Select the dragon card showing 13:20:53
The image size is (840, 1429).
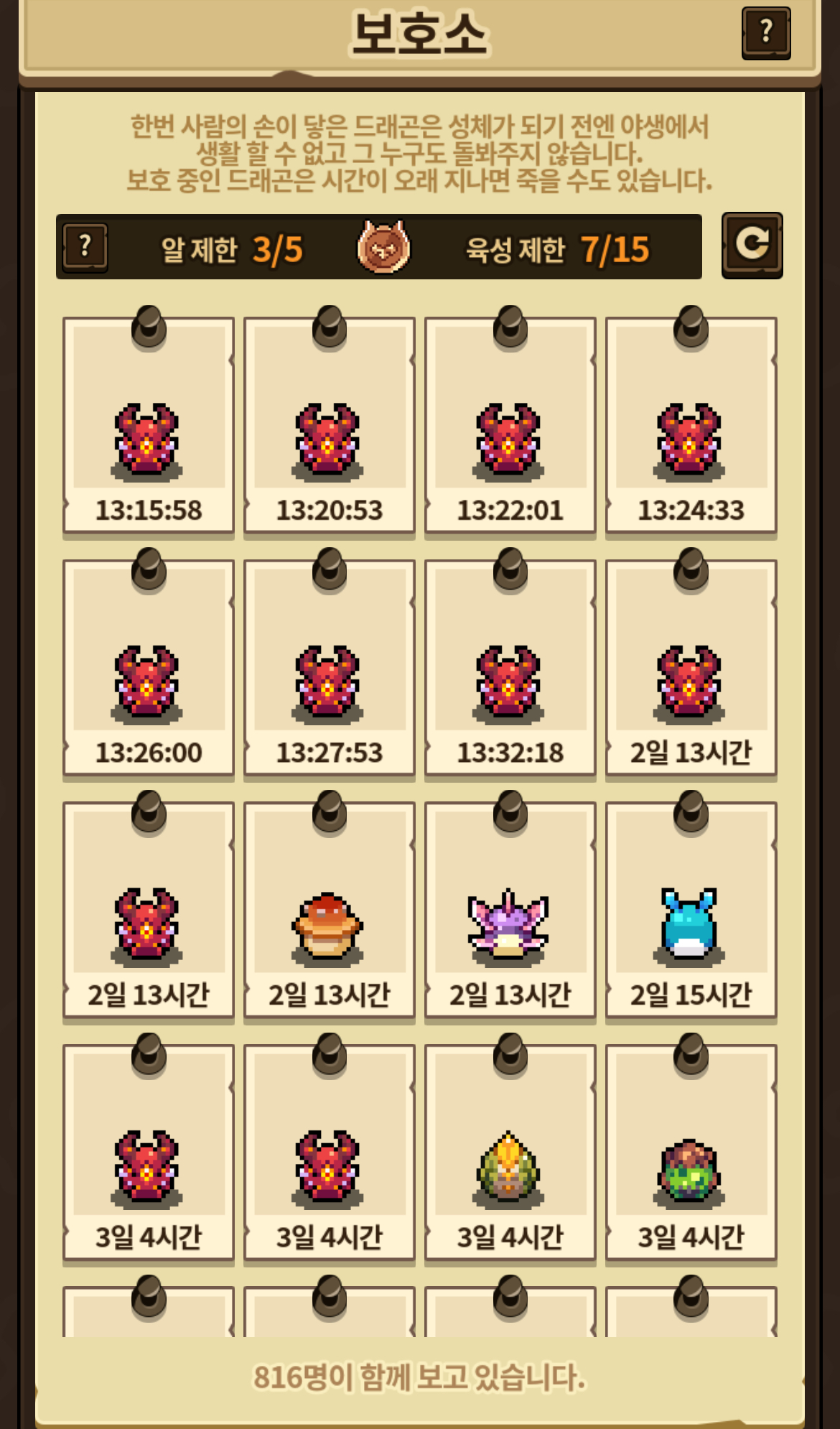(330, 425)
